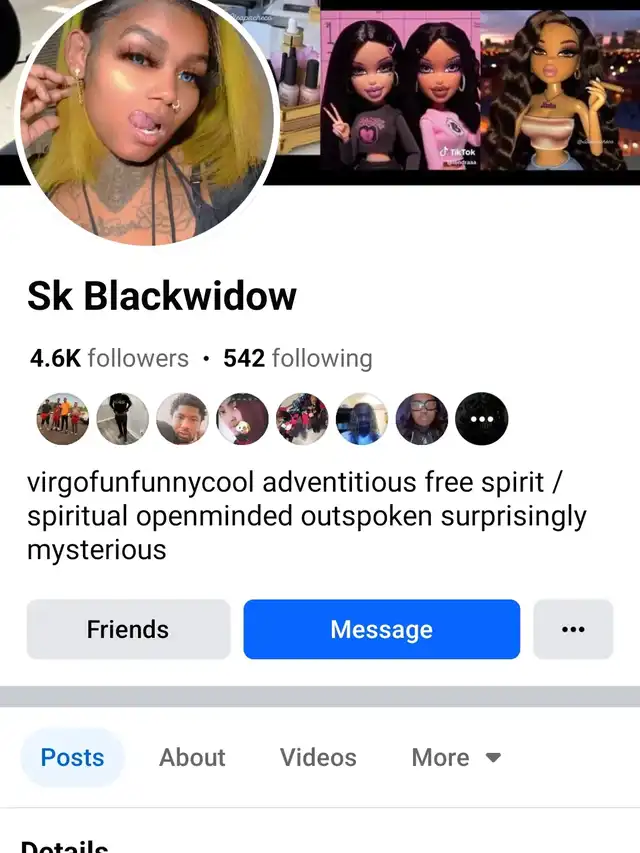The height and width of the screenshot is (853, 640).
Task: Open the profile's more options button
Action: pyautogui.click(x=573, y=629)
